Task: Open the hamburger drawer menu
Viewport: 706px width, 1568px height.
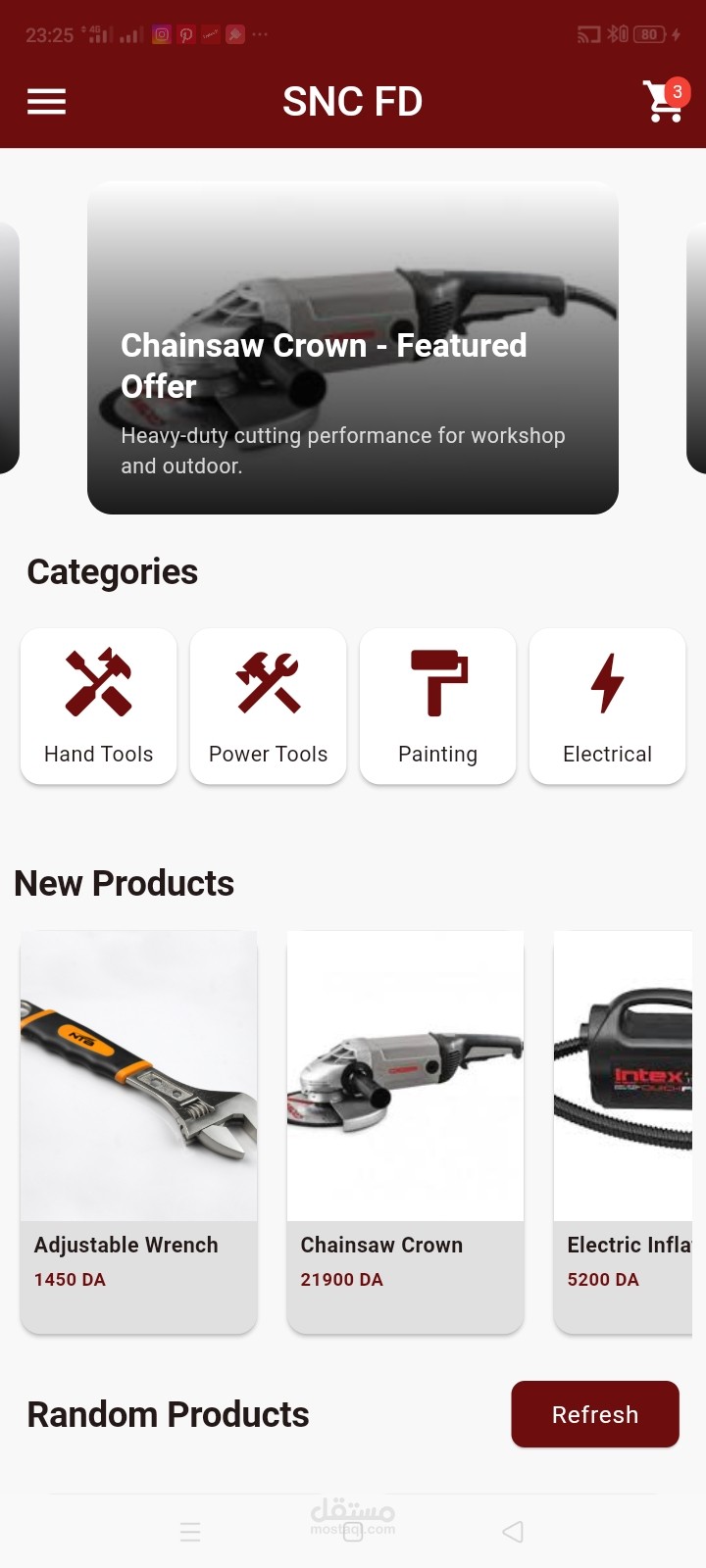Action: (46, 102)
